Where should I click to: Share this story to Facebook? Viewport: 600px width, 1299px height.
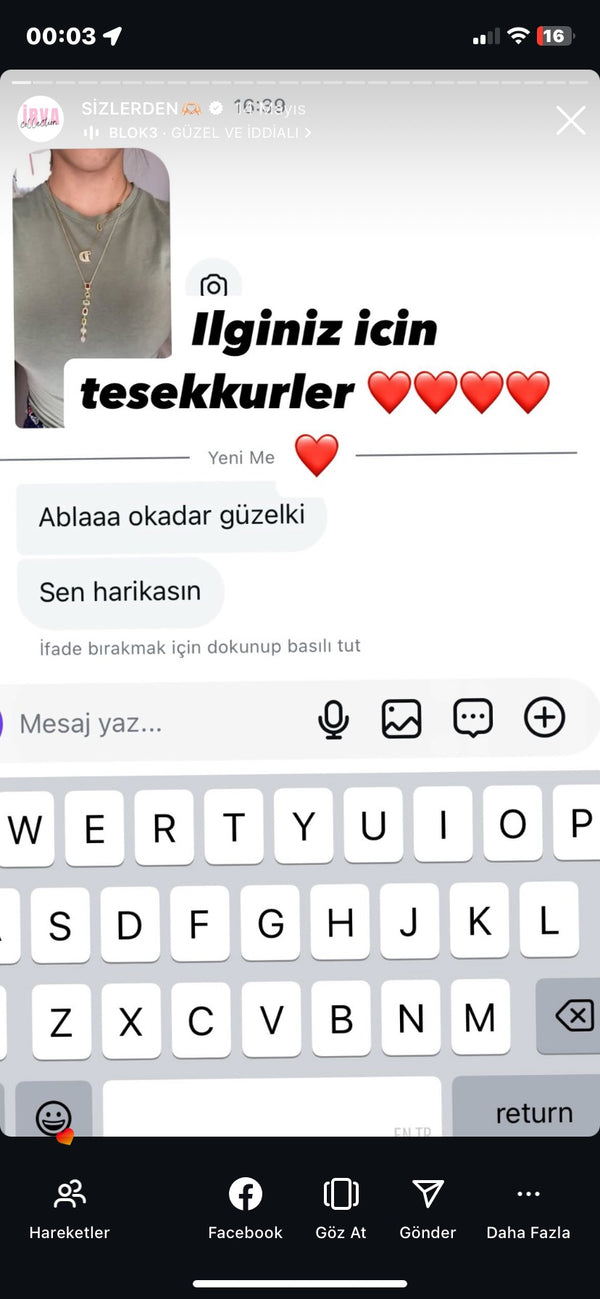click(245, 1208)
